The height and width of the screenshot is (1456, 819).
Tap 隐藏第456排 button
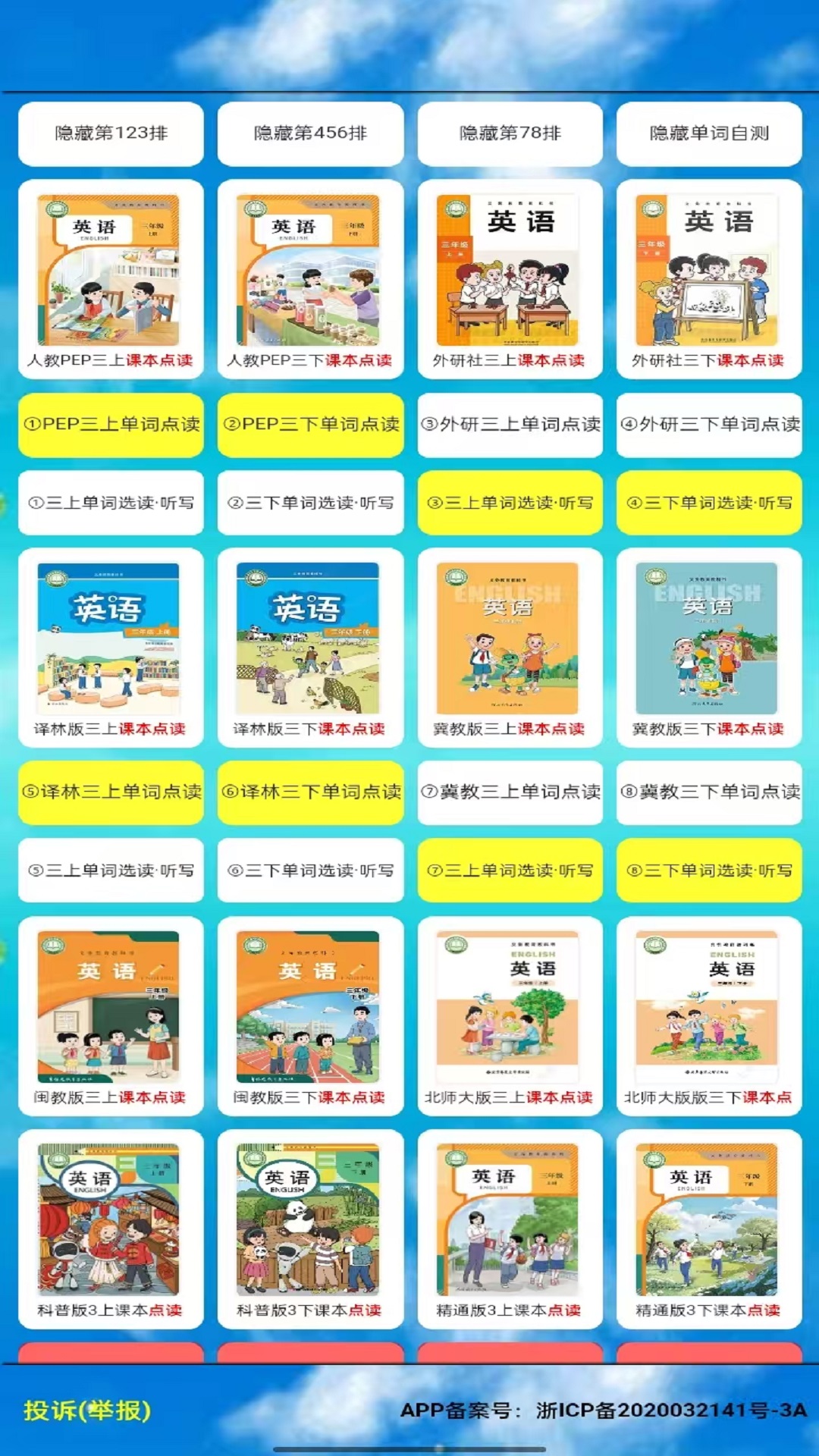pos(310,133)
